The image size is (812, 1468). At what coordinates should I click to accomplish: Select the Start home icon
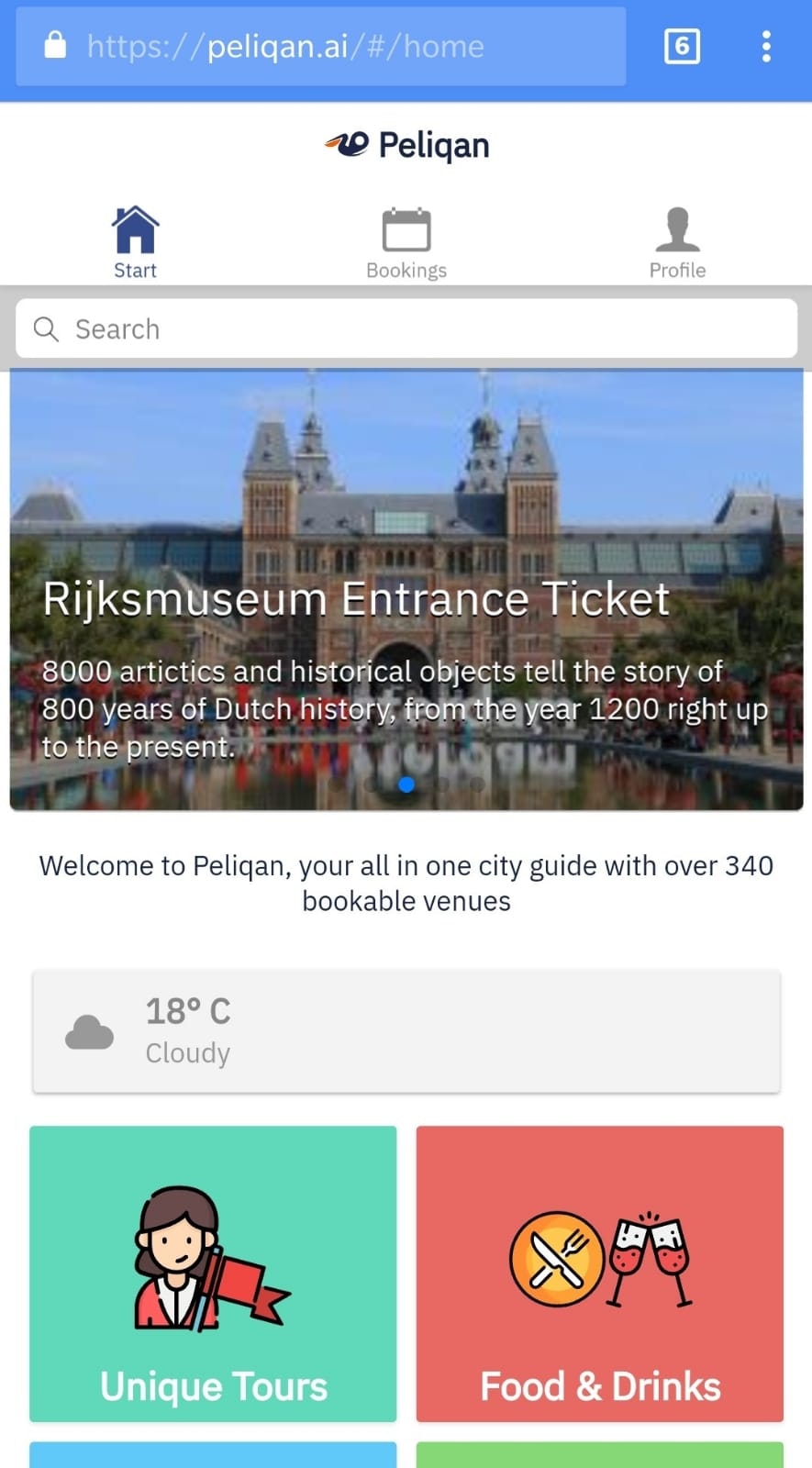(x=135, y=228)
